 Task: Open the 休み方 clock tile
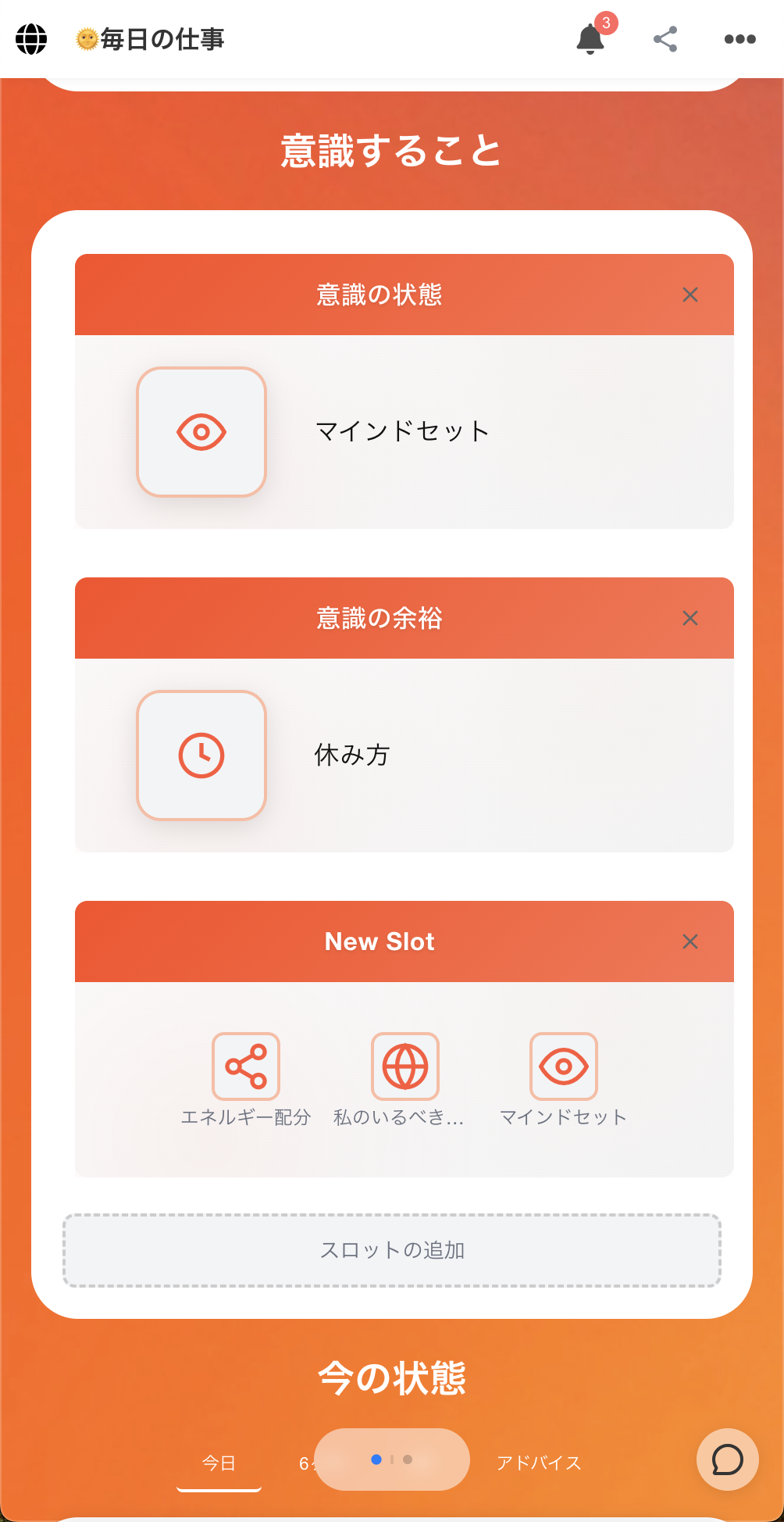(x=201, y=756)
